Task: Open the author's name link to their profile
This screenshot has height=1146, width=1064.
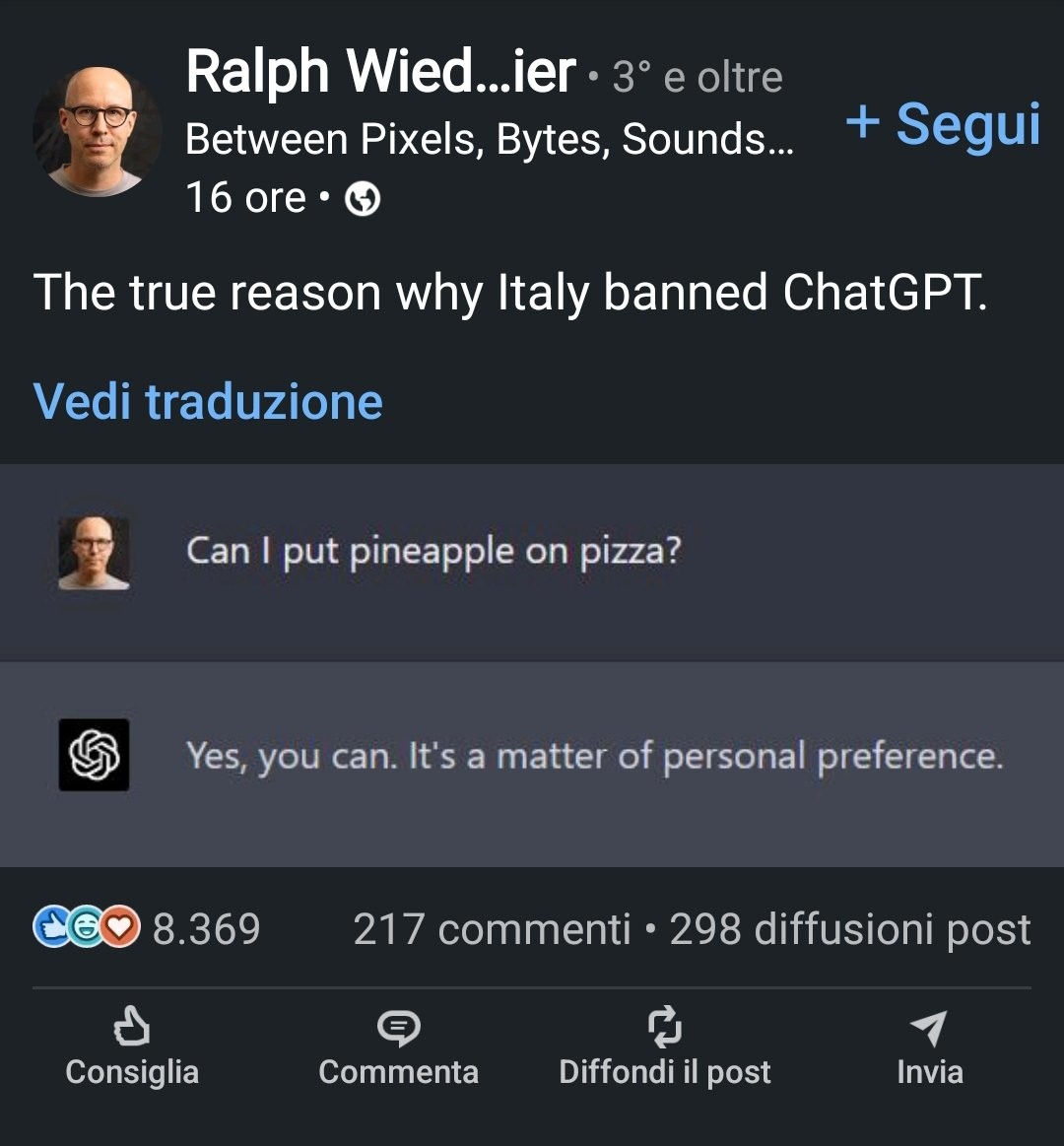Action: (x=380, y=72)
